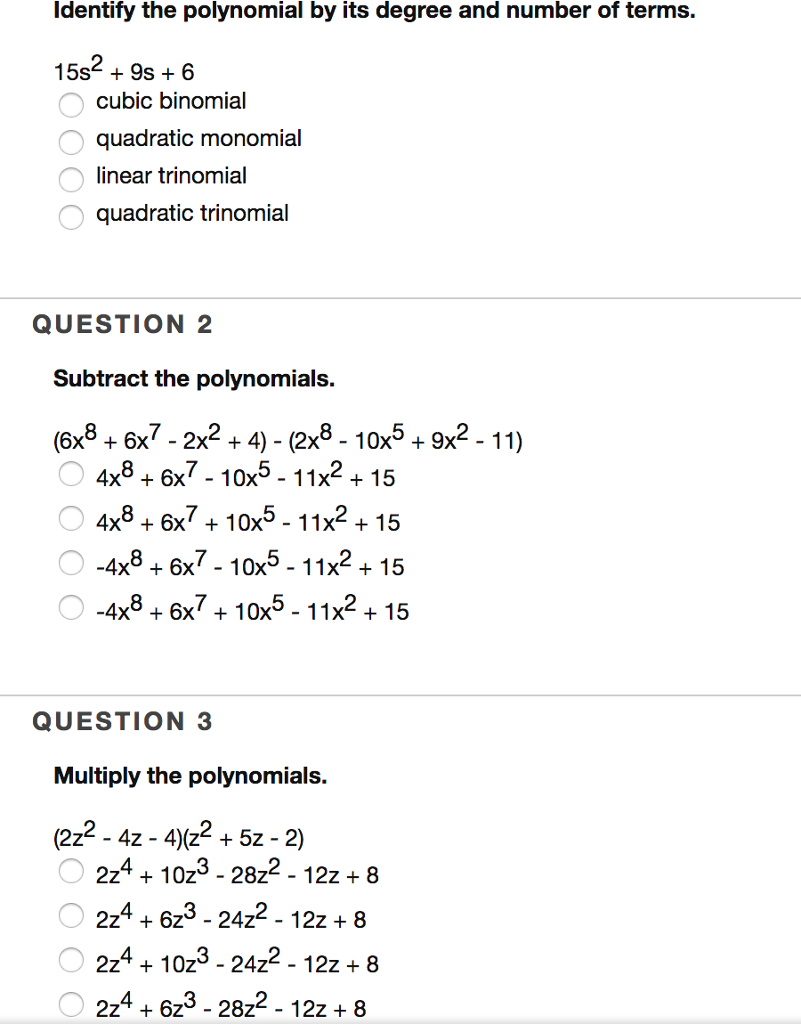This screenshot has width=801, height=1024.
Task: Select the quadratic monomial answer option
Action: [71, 142]
